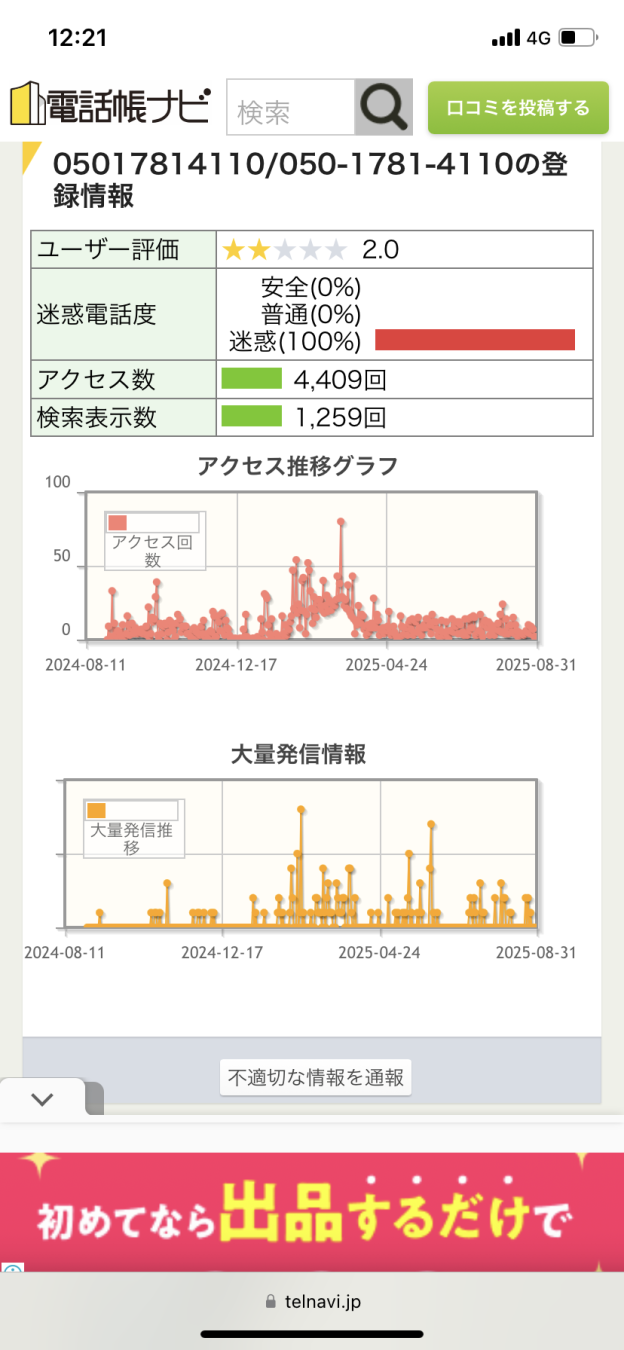Tap the telnavi.jp address bar
Image resolution: width=624 pixels, height=1350 pixels.
[312, 1302]
